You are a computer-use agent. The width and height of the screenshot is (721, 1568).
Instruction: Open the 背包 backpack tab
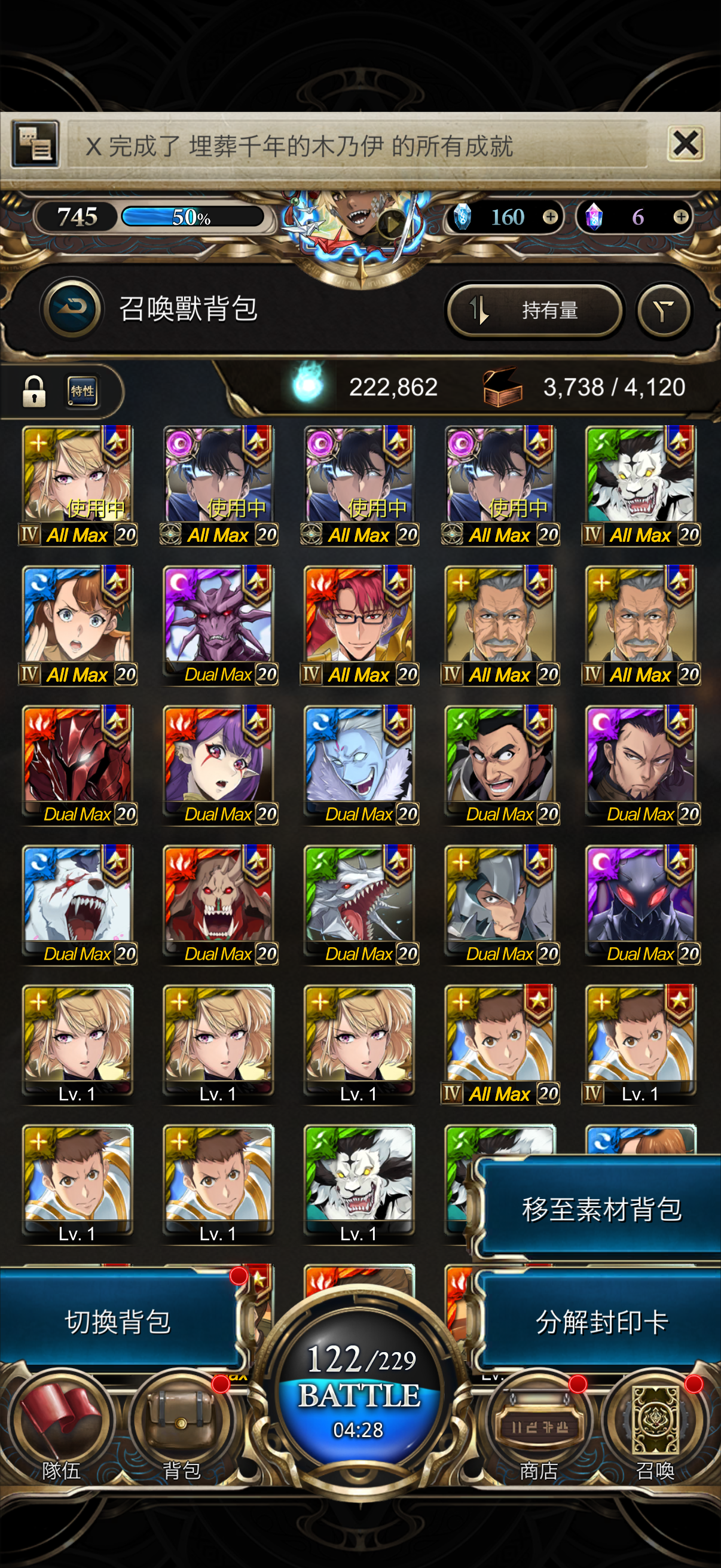[181, 1427]
